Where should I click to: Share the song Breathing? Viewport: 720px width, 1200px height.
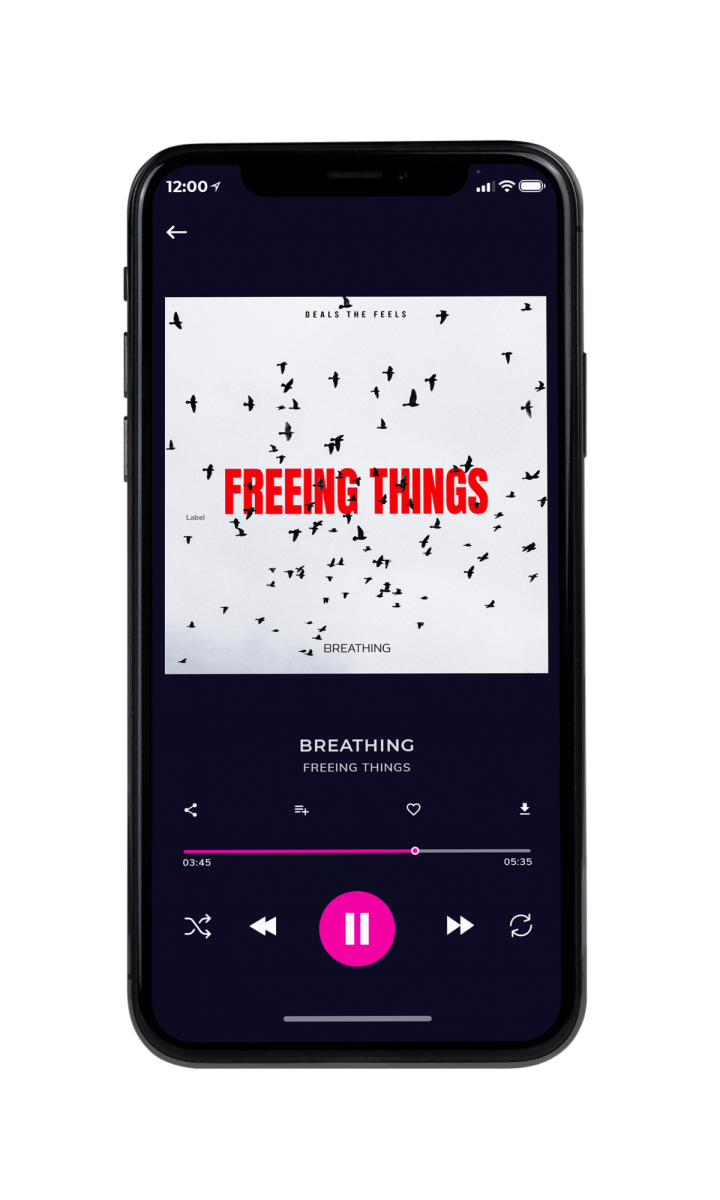191,810
